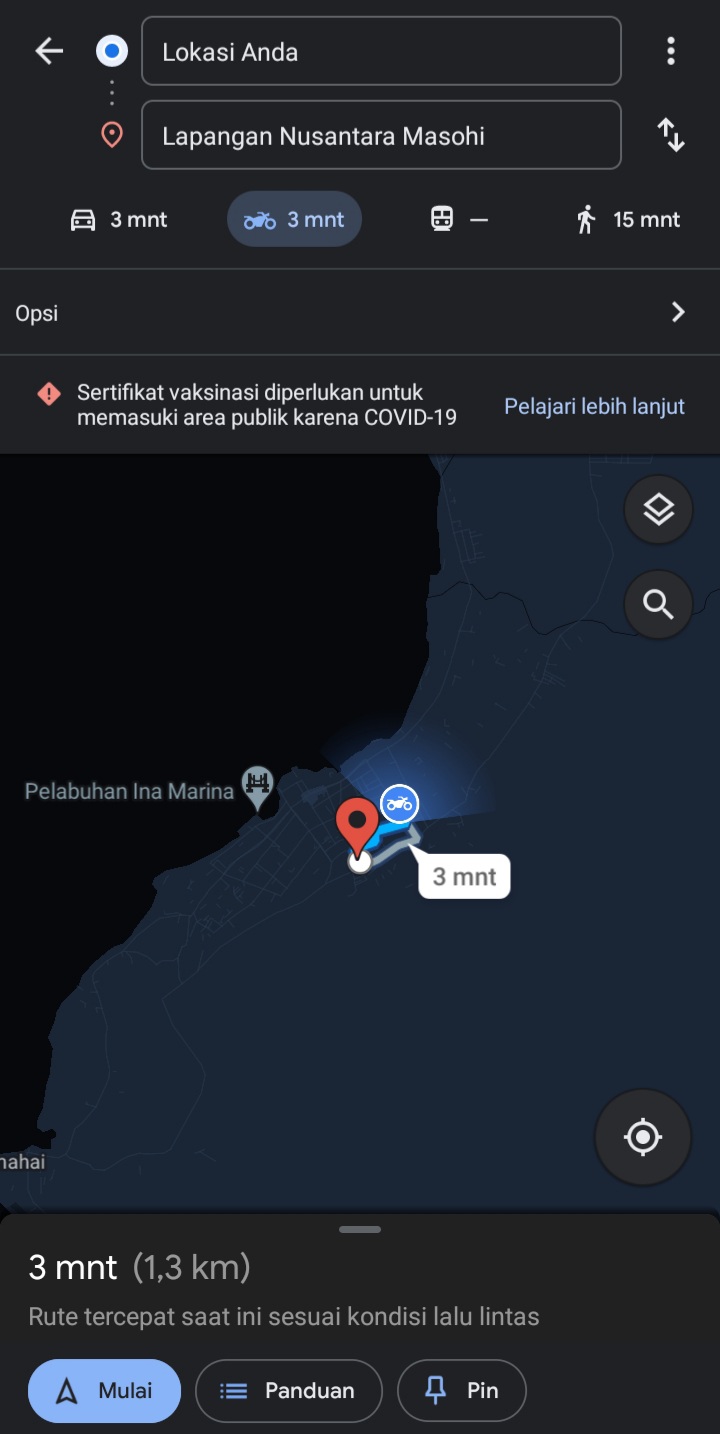Choose the 15 mnt walking mode

coord(628,220)
